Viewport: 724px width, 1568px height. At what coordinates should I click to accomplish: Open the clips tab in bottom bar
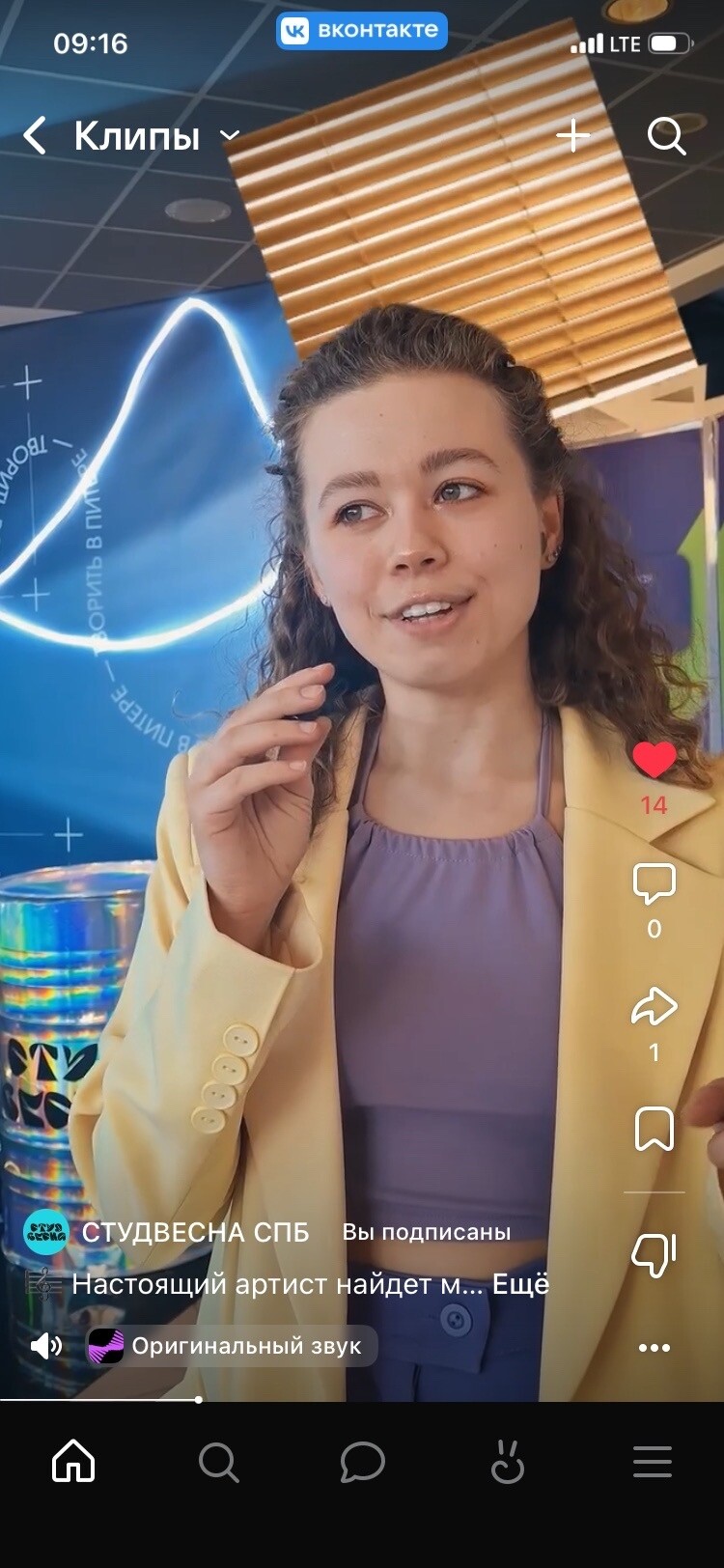[507, 1463]
